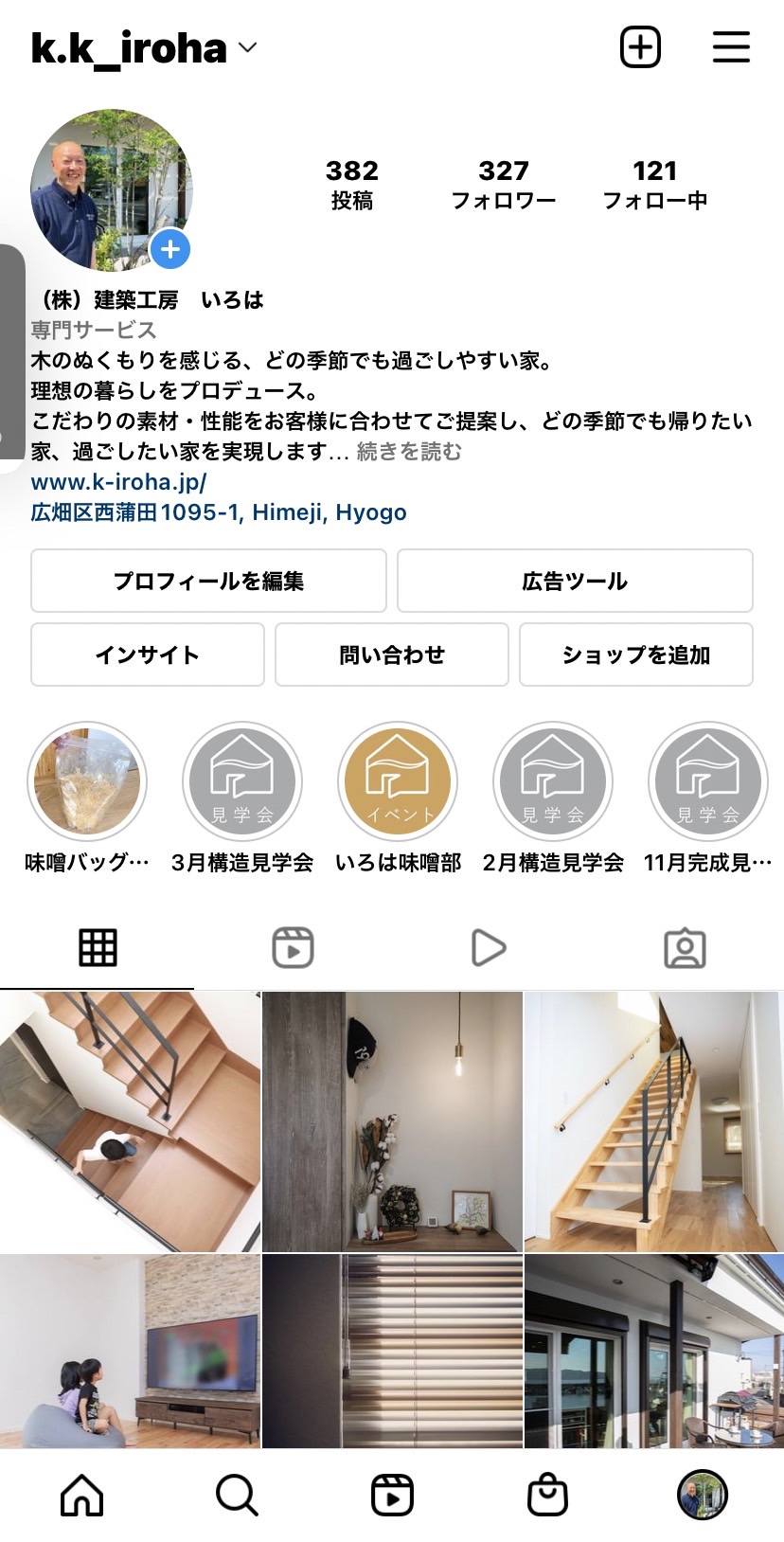784x1542 pixels.
Task: Open the create new post plus icon
Action: point(640,47)
